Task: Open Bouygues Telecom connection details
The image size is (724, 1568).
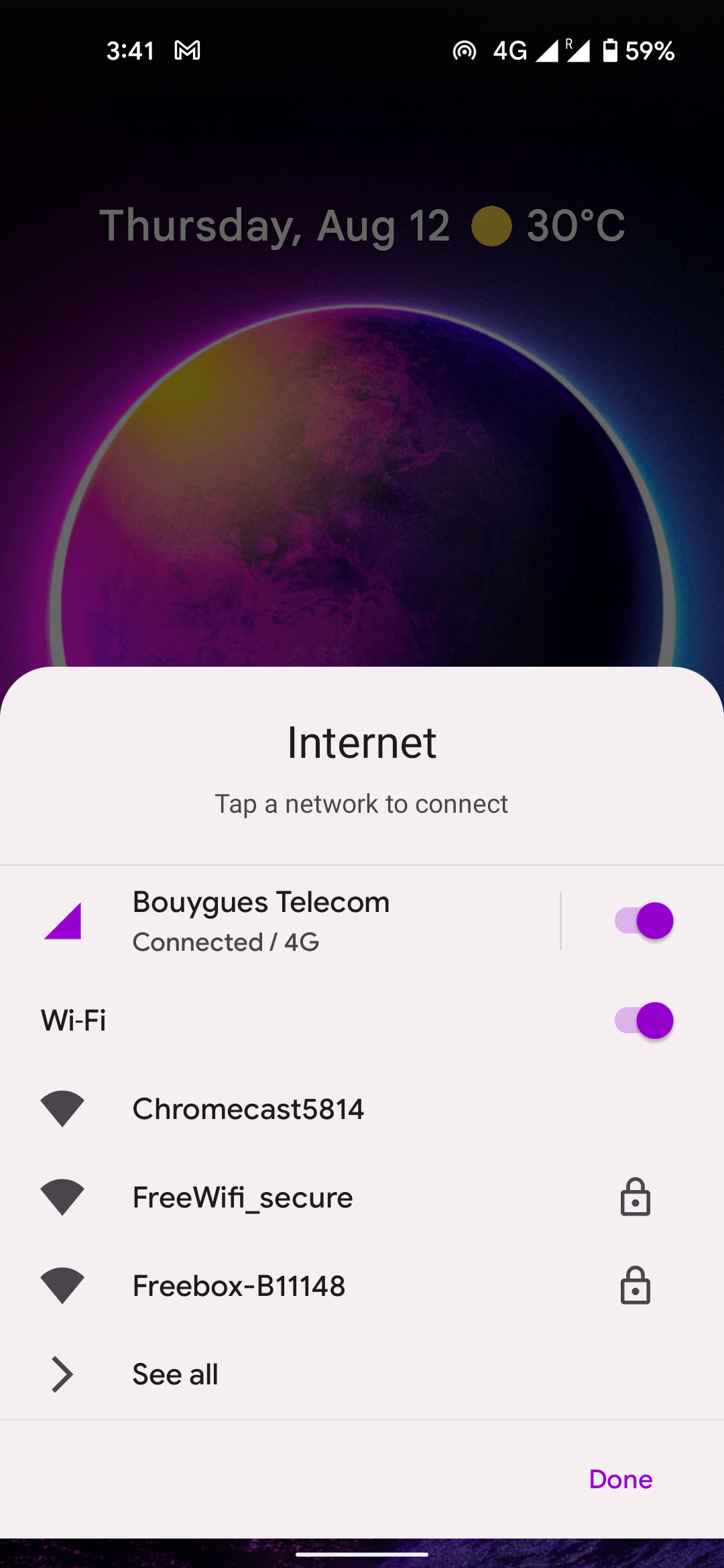Action: [x=261, y=921]
